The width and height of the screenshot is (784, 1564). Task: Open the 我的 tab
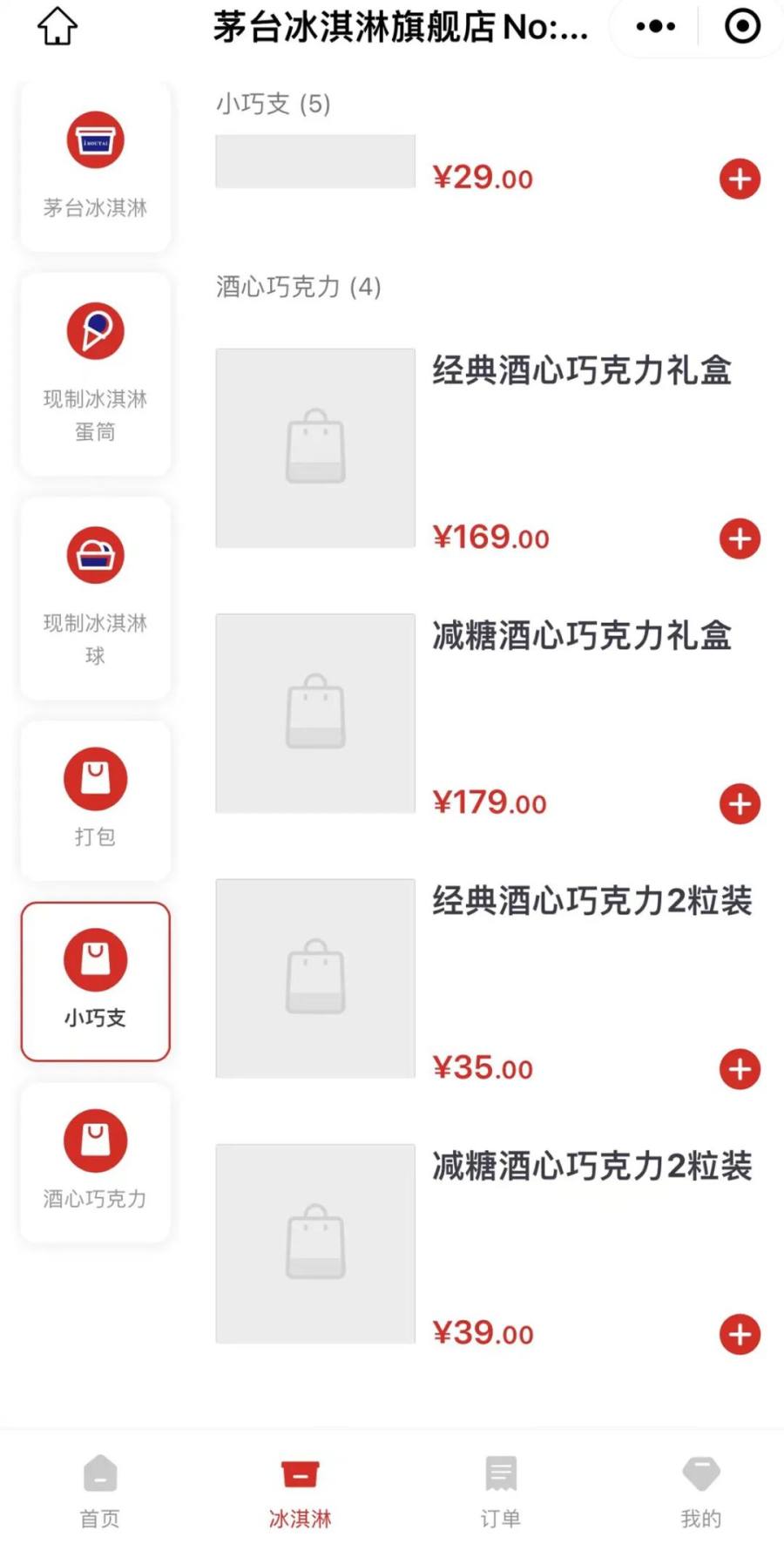pyautogui.click(x=700, y=1492)
